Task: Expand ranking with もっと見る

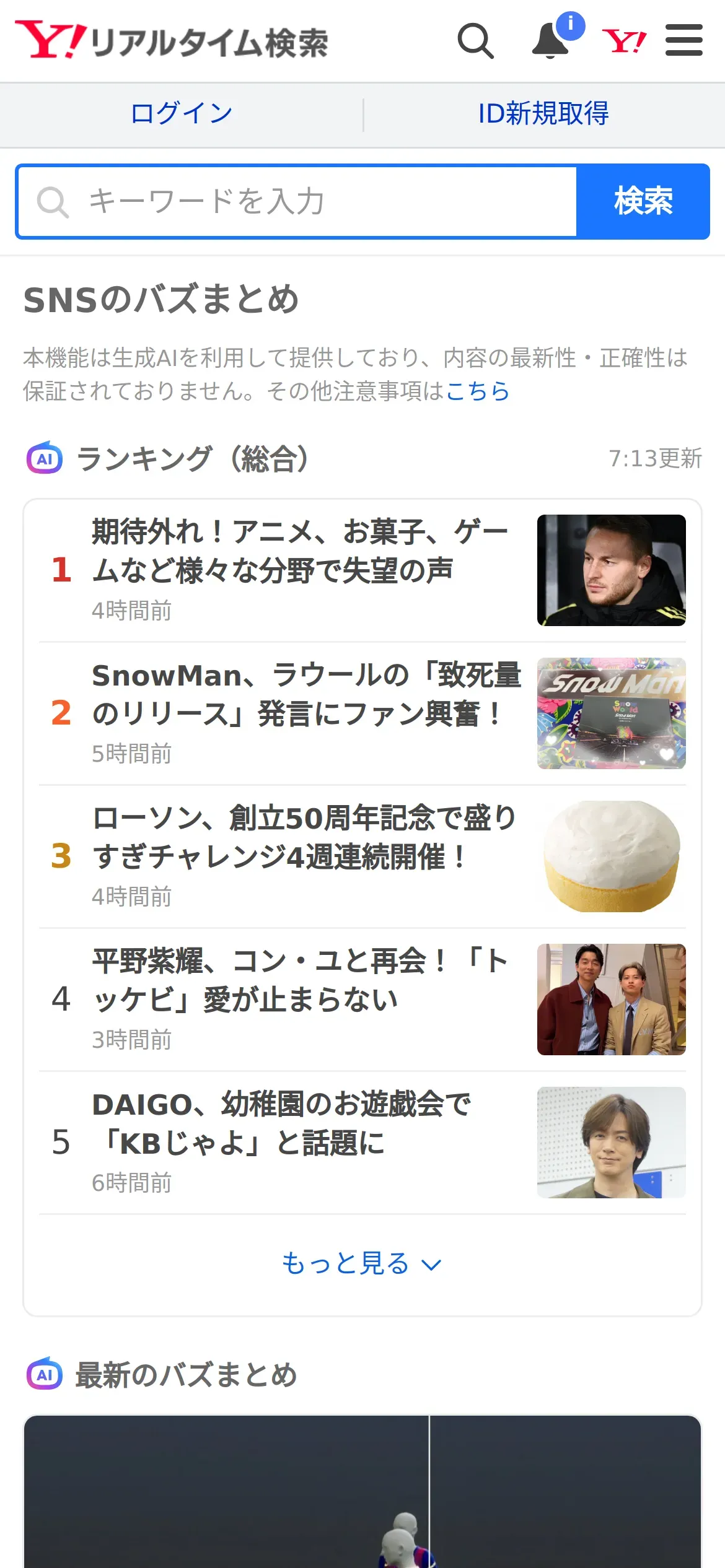Action: click(x=362, y=1263)
